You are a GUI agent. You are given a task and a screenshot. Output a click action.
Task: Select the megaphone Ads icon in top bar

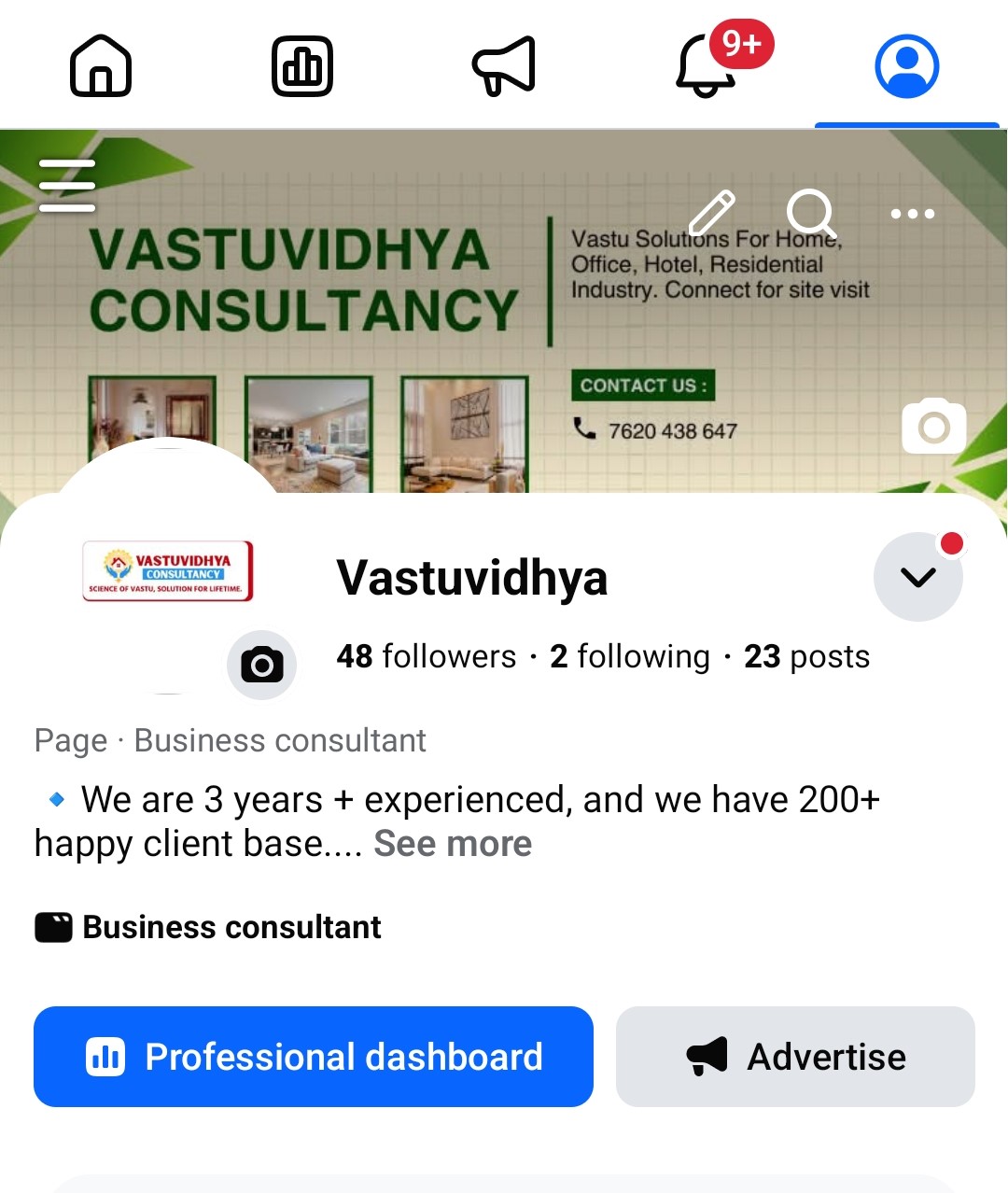click(x=504, y=65)
